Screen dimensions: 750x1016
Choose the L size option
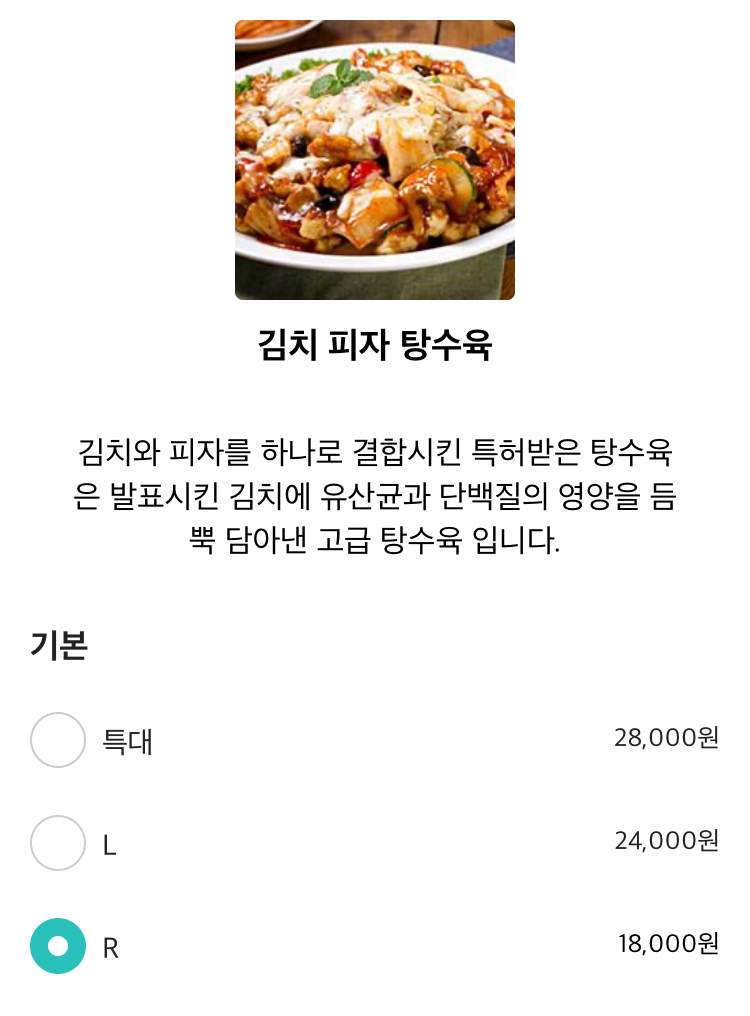[x=58, y=843]
